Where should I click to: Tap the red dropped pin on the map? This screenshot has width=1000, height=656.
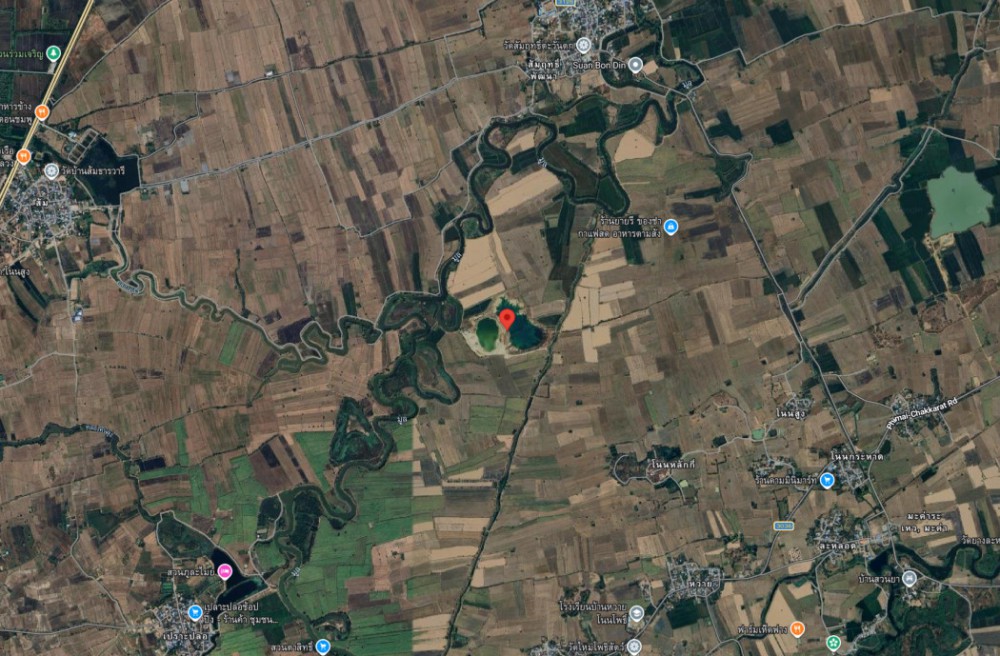507,320
